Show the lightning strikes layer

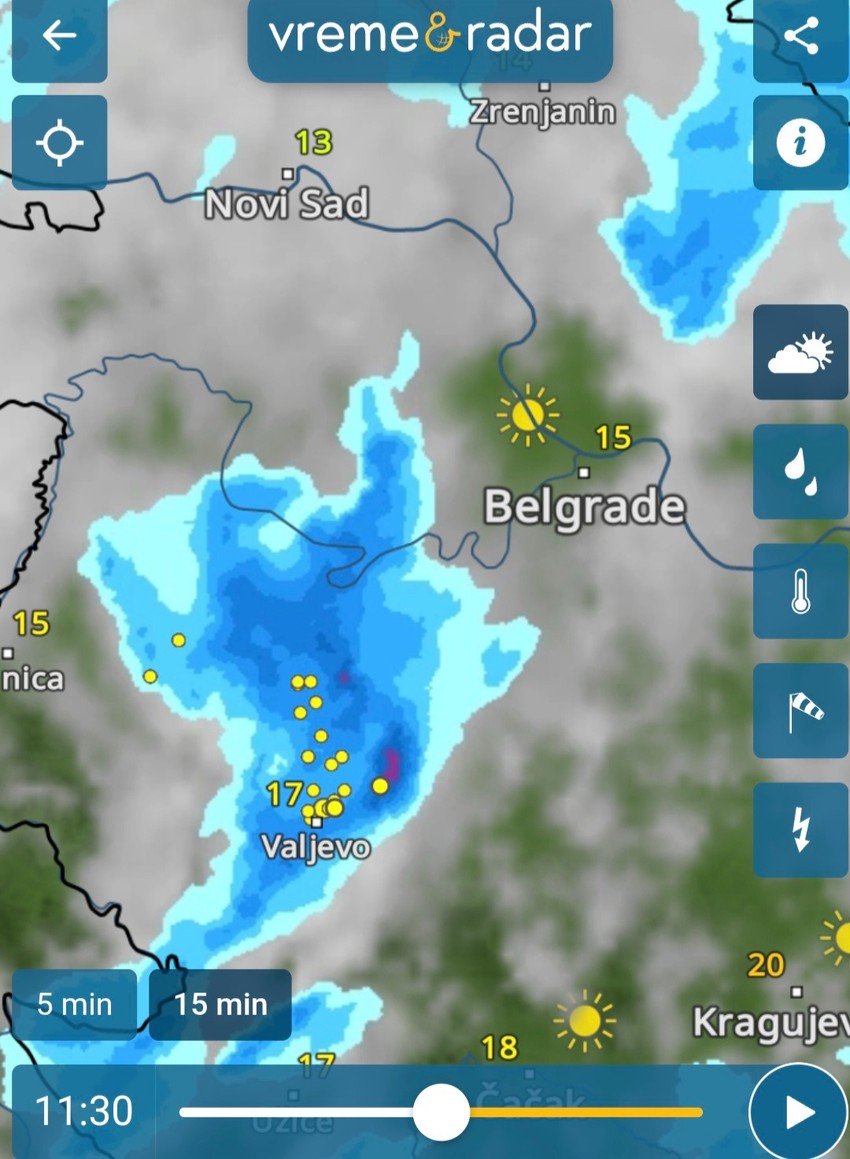click(x=800, y=830)
